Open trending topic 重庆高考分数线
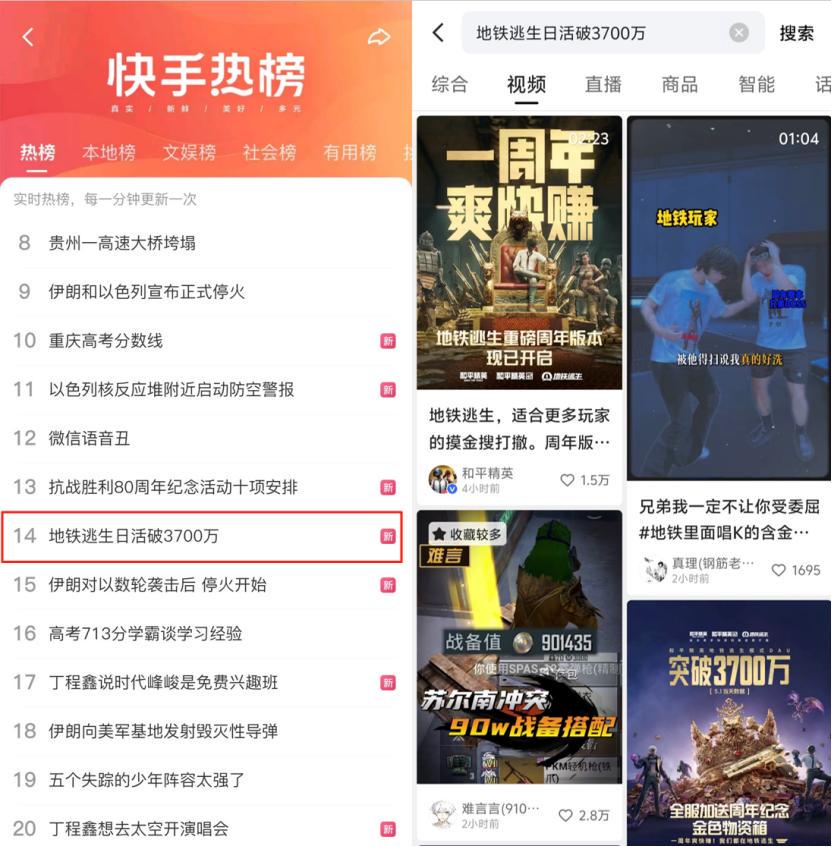 (105, 341)
